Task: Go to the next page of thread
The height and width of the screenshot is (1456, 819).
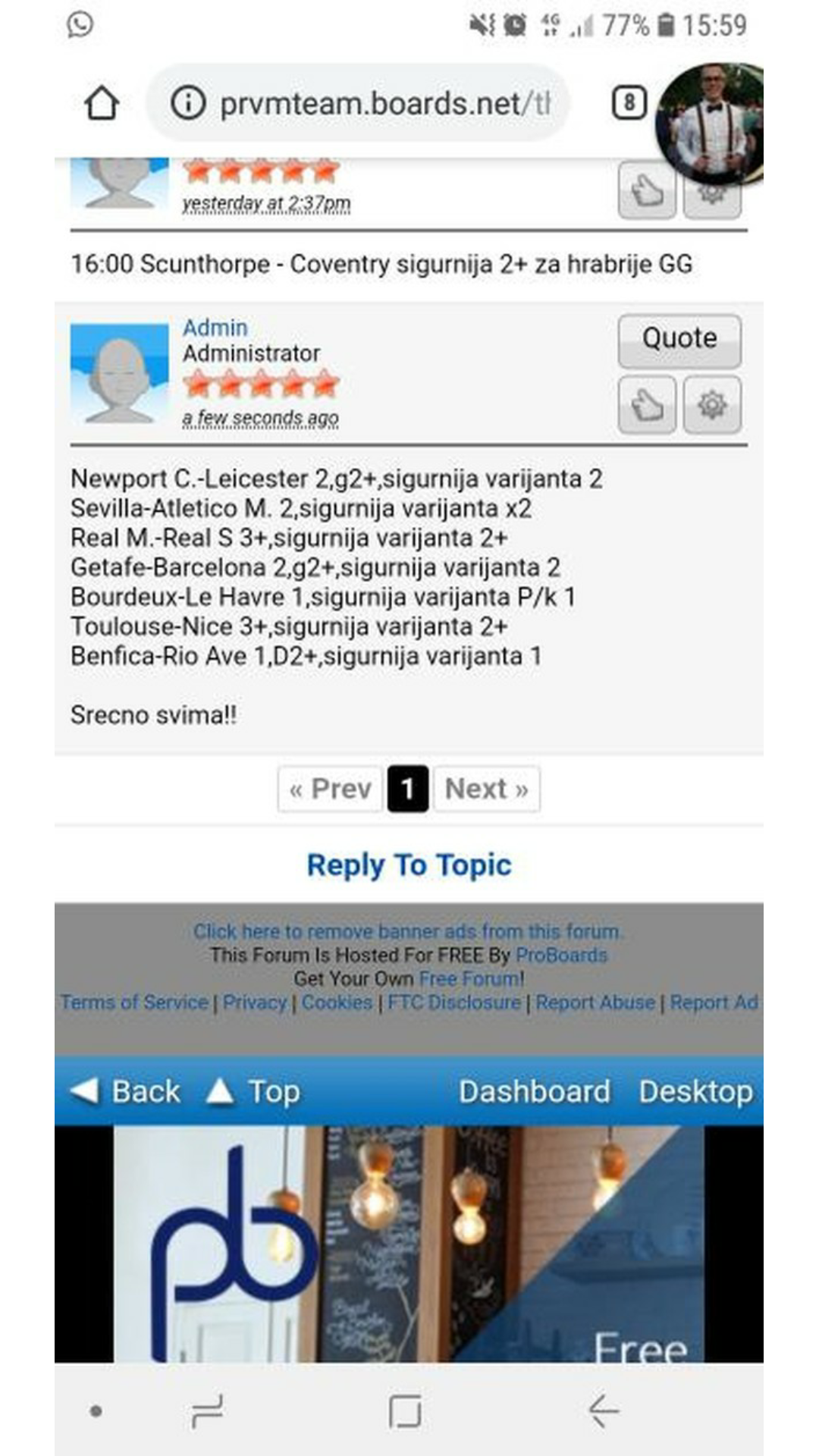Action: [x=486, y=789]
